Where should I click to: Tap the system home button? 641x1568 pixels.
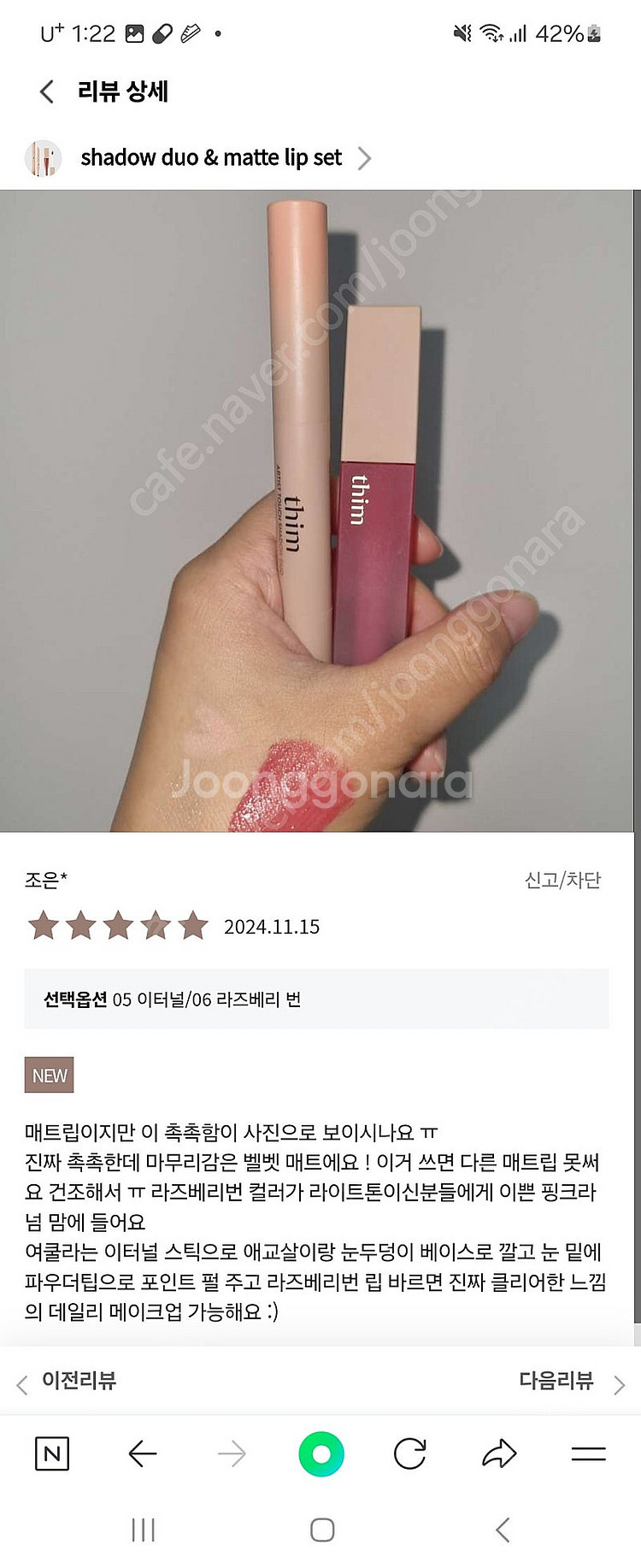tap(321, 1530)
